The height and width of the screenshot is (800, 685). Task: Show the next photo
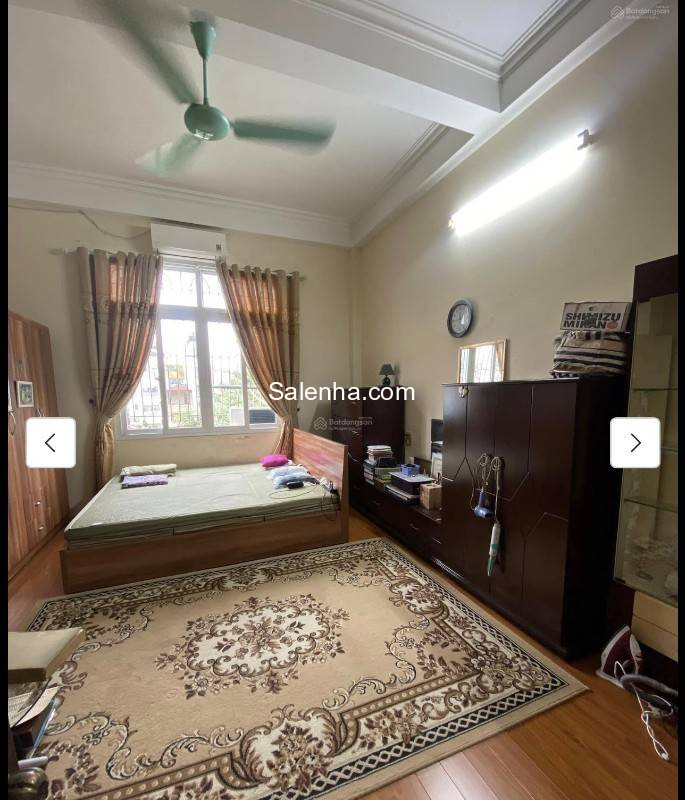tap(635, 442)
